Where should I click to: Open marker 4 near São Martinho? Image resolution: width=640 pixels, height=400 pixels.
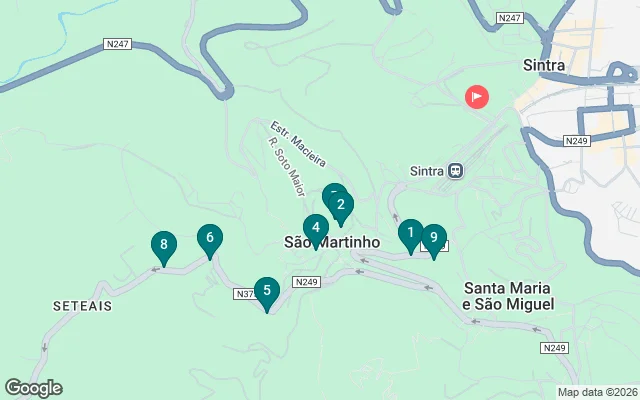315,229
